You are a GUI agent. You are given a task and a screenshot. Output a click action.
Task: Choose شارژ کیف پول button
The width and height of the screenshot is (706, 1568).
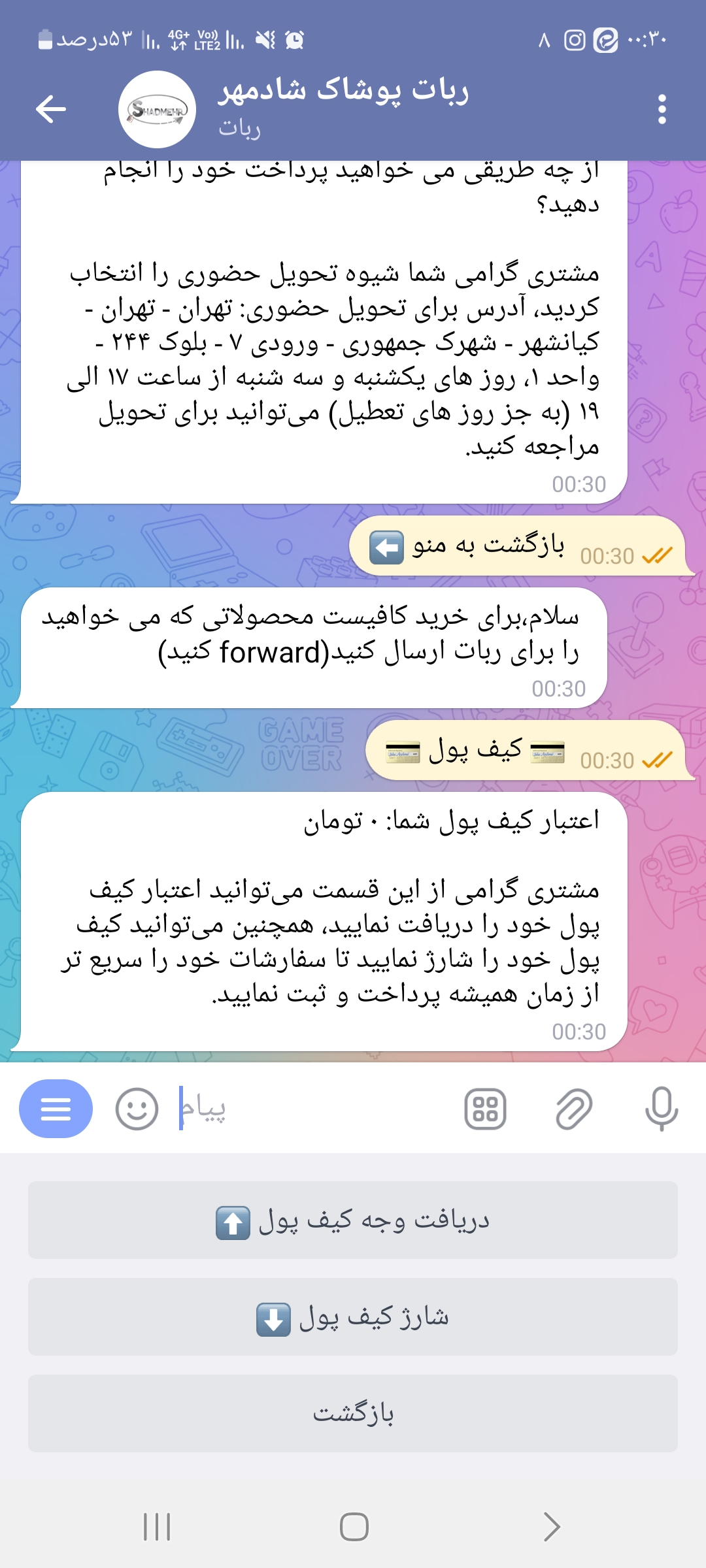(x=353, y=1316)
